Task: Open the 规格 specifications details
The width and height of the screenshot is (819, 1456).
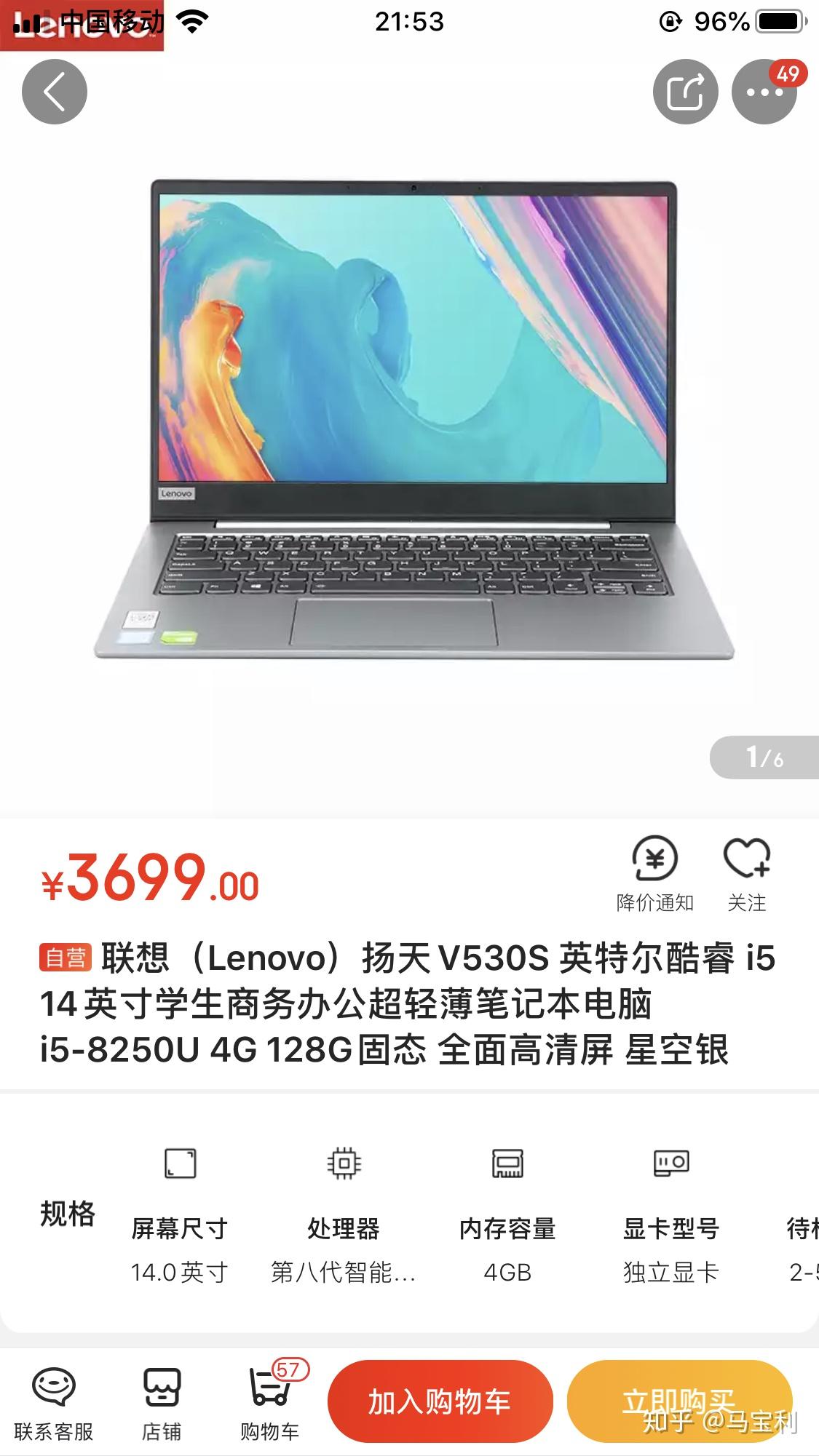Action: (x=67, y=1214)
